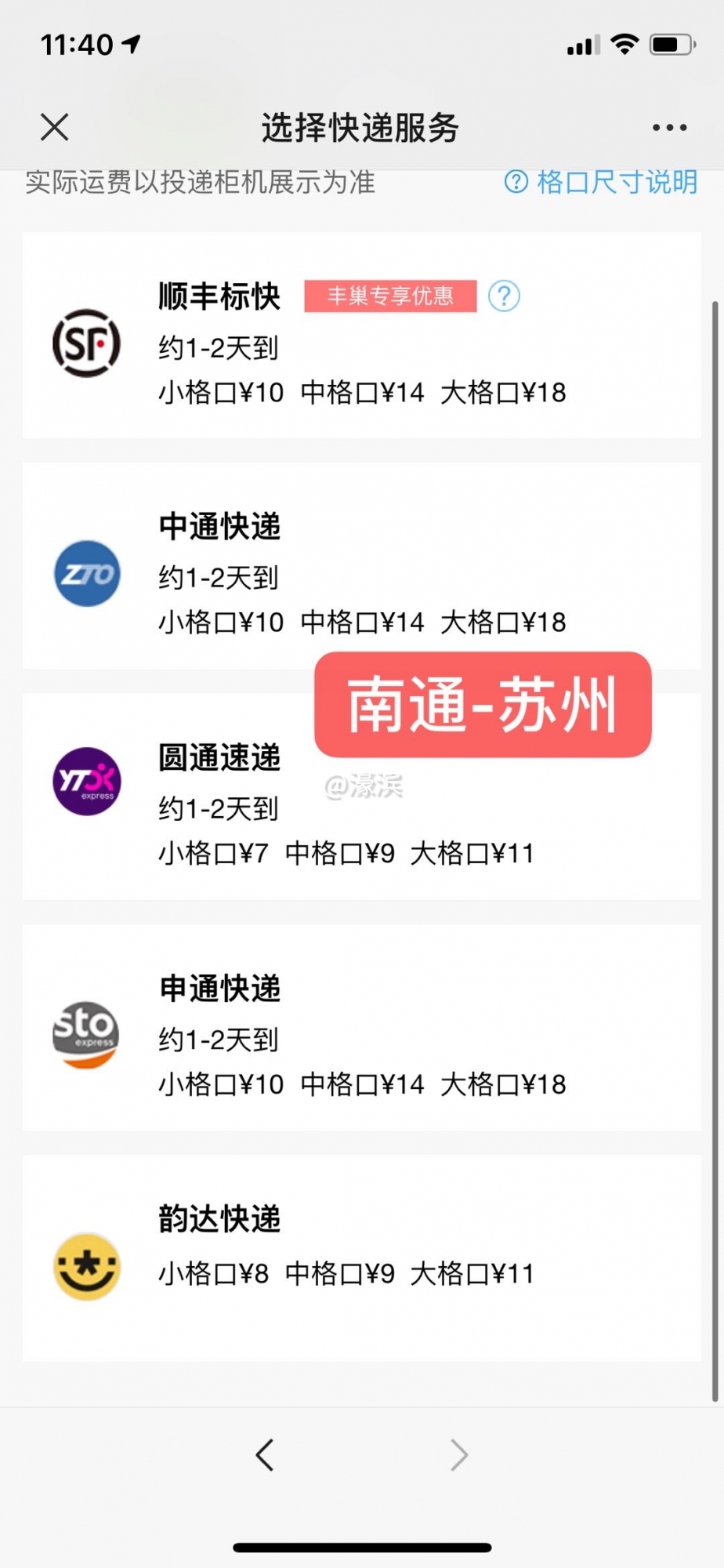The height and width of the screenshot is (1568, 724).
Task: Select 圆通速递 delivery option
Action: click(x=218, y=757)
